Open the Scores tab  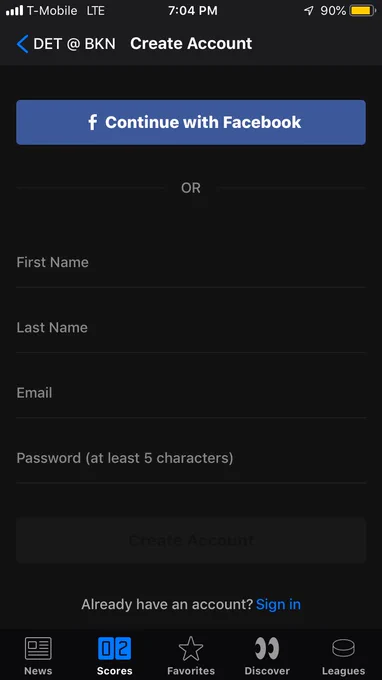(x=114, y=656)
